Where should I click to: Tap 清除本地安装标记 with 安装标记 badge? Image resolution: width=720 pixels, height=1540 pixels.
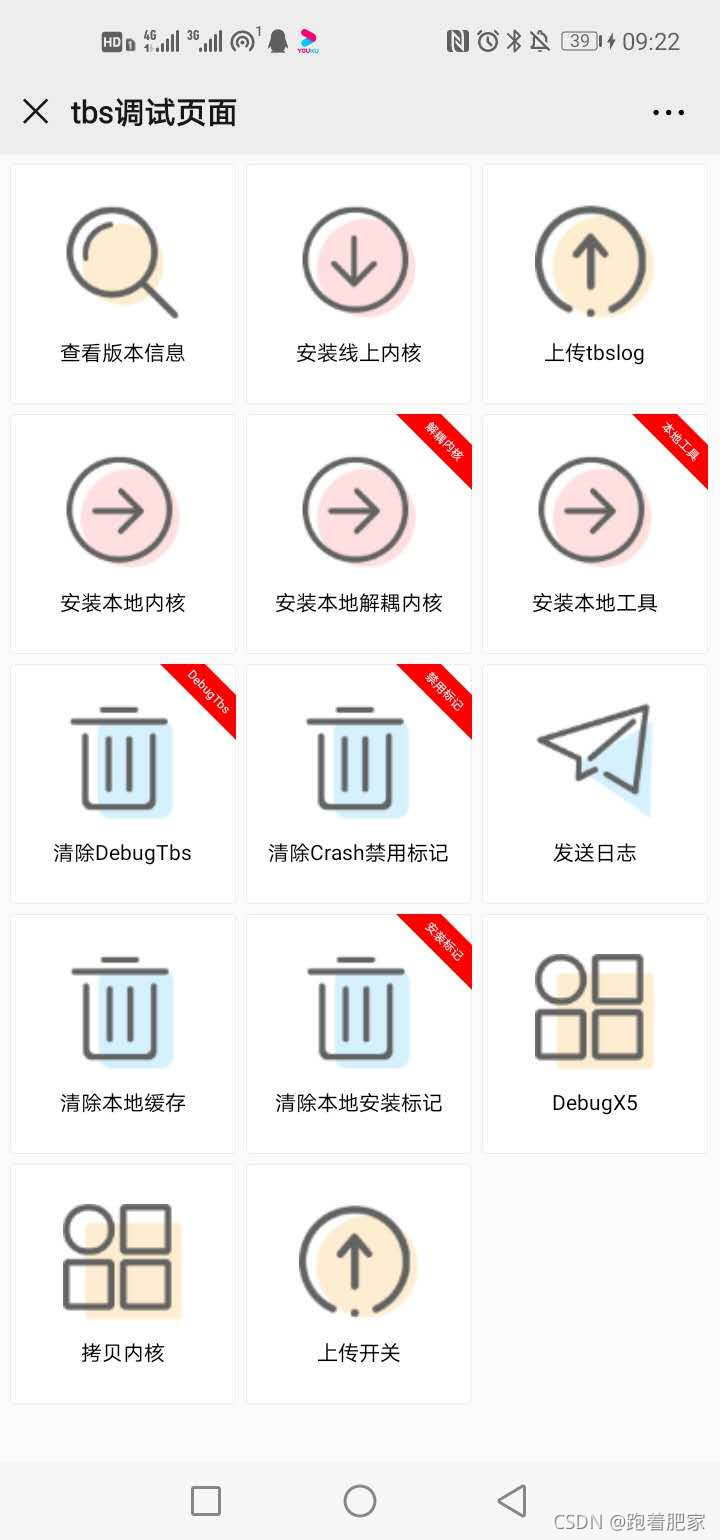(x=357, y=1008)
